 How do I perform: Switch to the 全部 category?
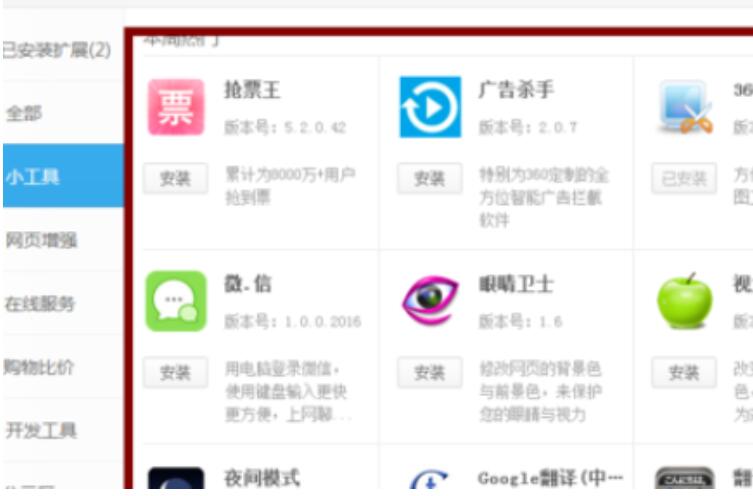25,113
